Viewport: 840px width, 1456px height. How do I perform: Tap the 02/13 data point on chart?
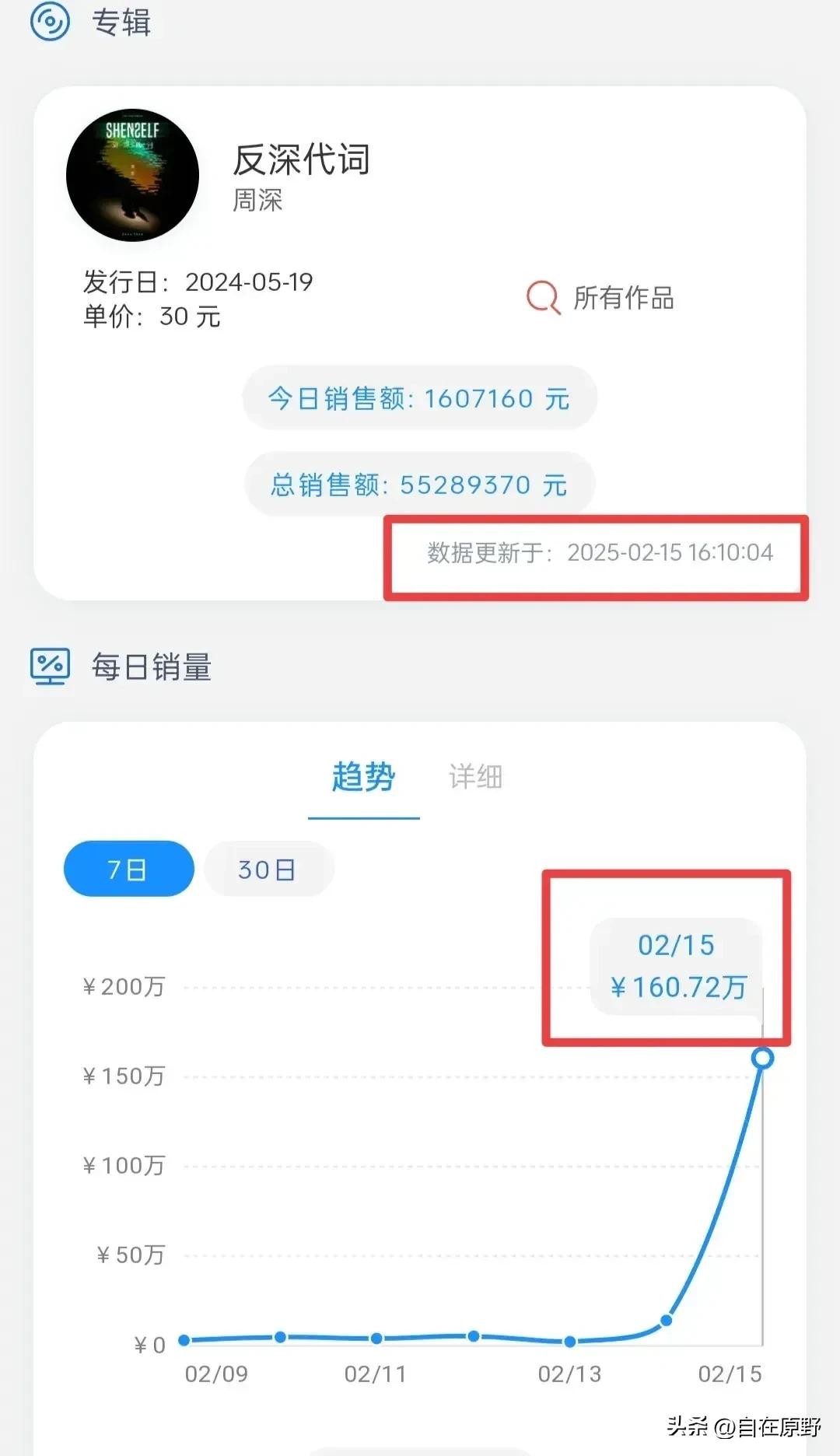570,1342
